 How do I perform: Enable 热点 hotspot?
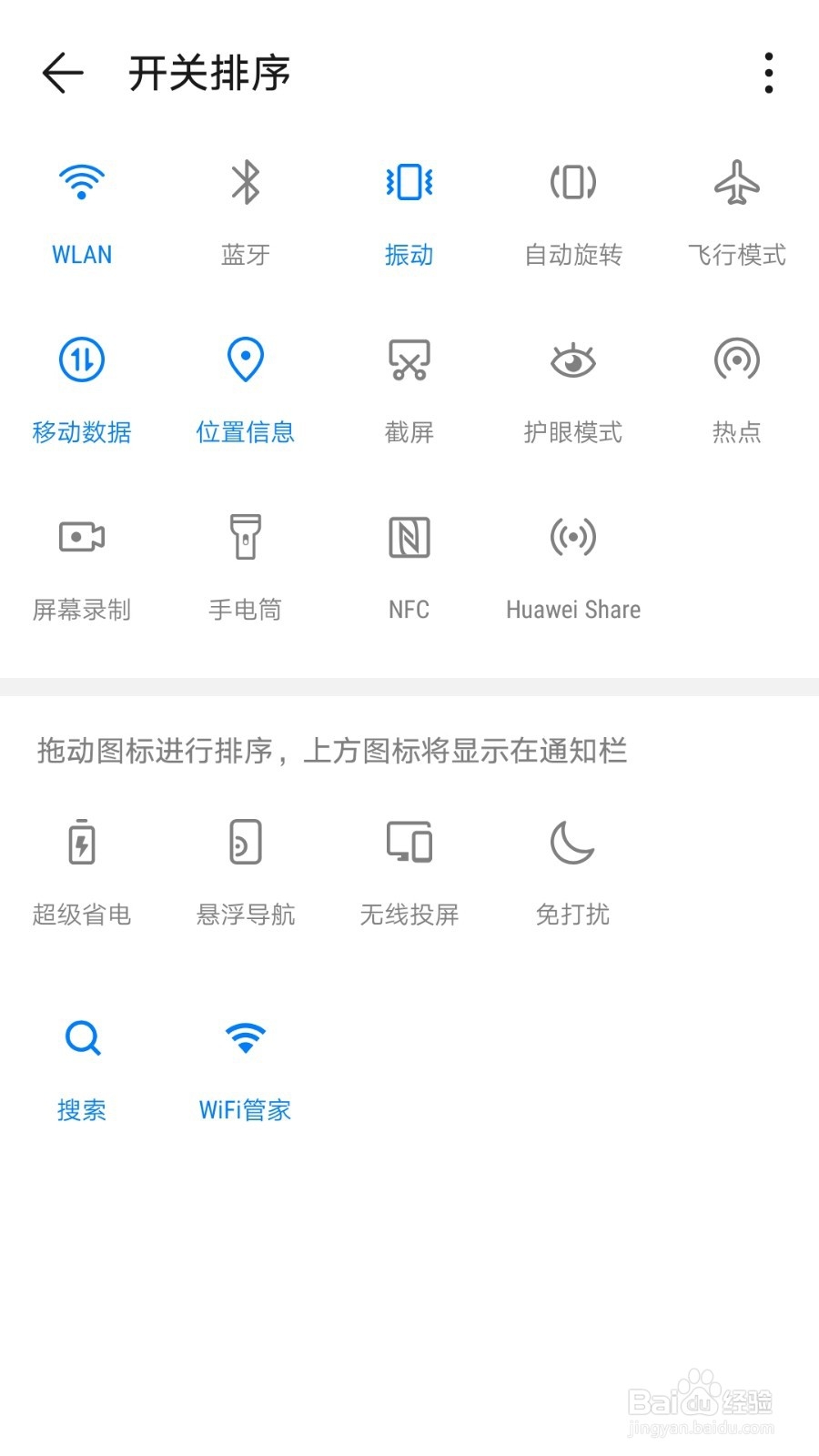(x=736, y=359)
